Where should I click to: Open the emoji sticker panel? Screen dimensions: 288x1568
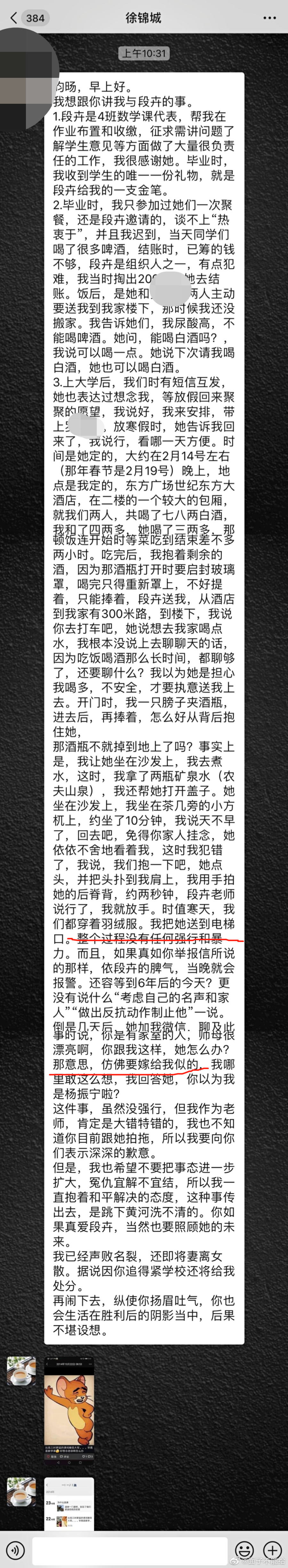point(244,1550)
